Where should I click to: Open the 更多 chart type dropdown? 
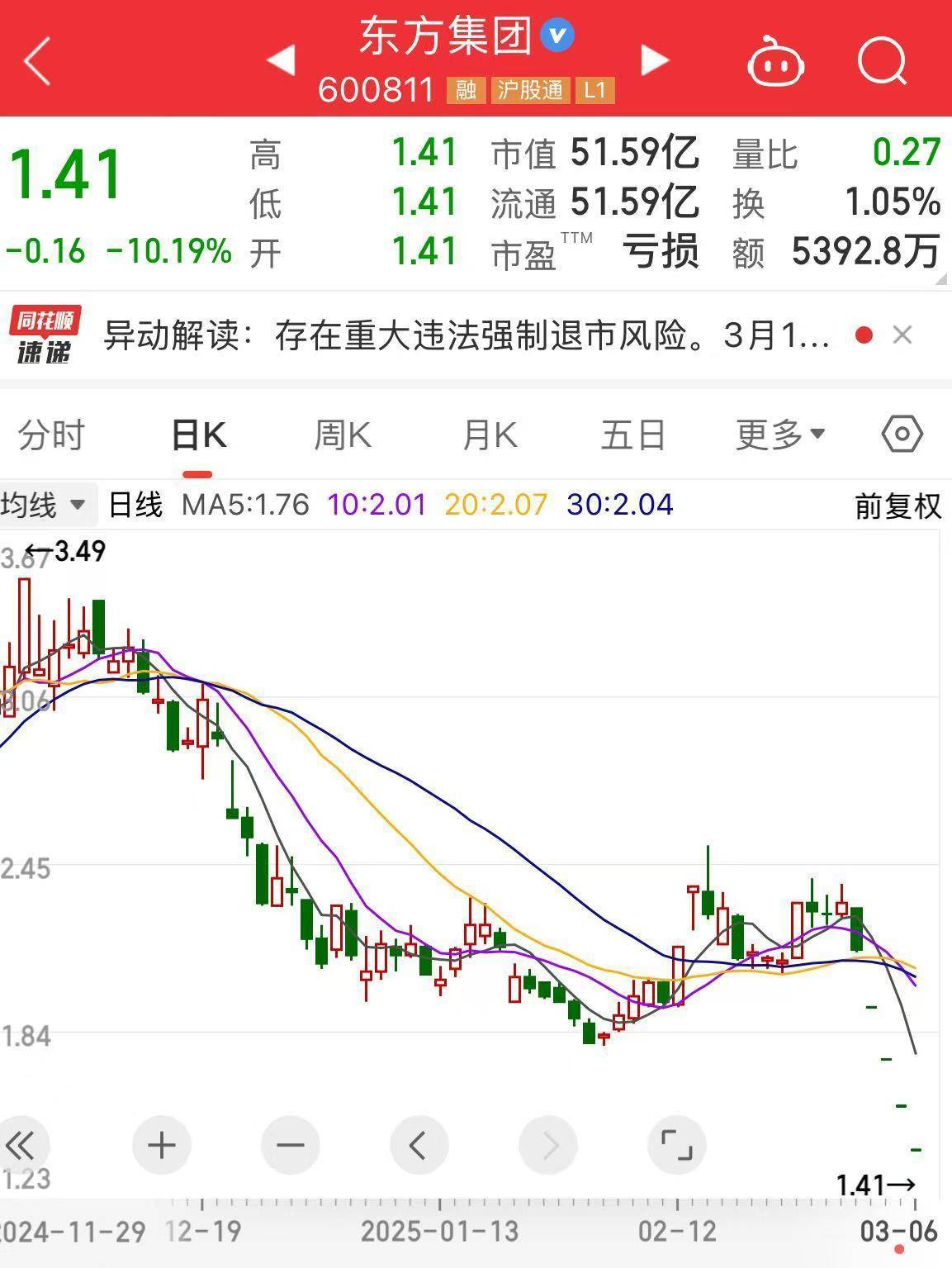point(777,433)
